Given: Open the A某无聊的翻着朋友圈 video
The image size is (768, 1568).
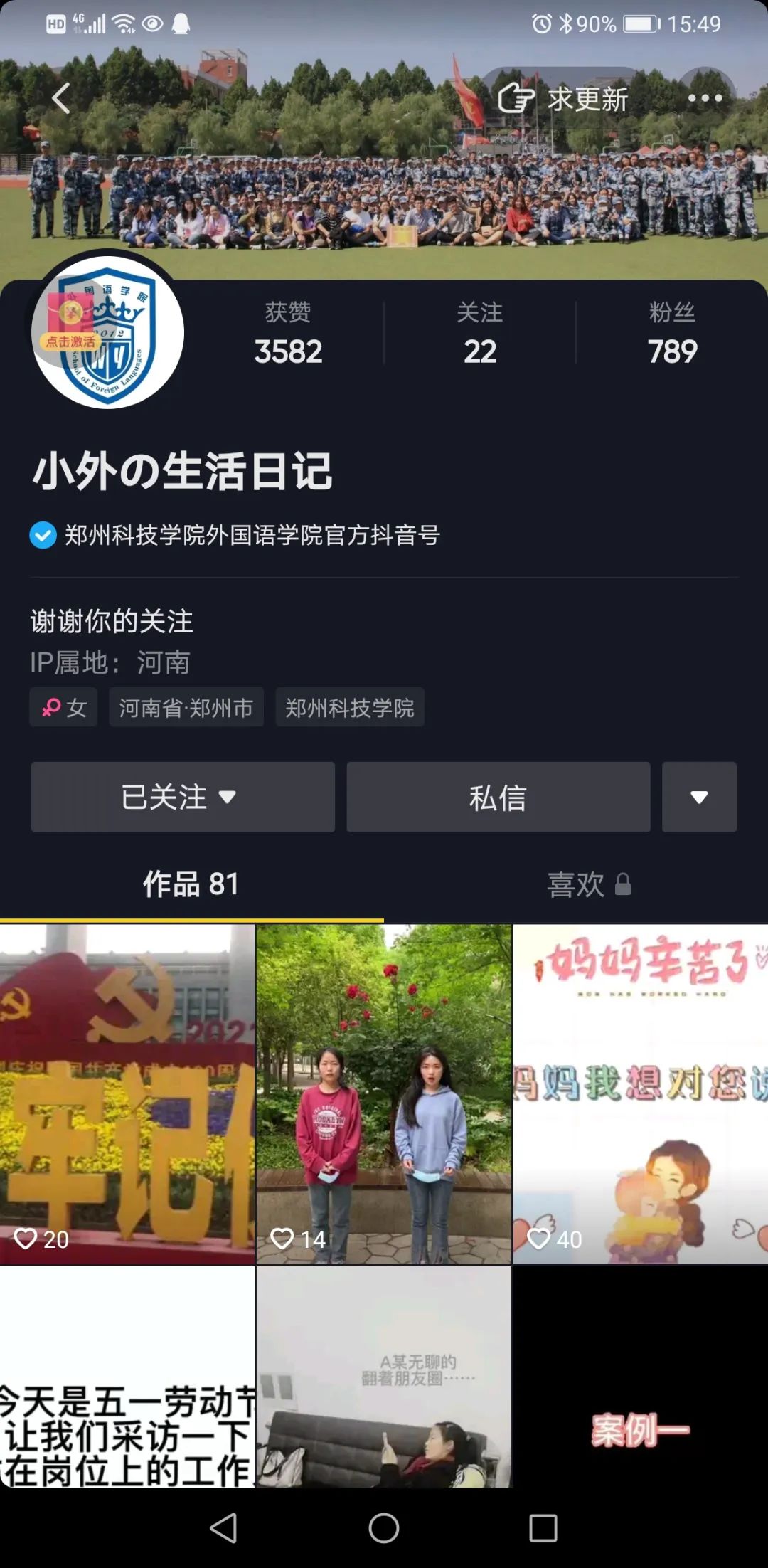Looking at the screenshot, I should [x=383, y=1378].
